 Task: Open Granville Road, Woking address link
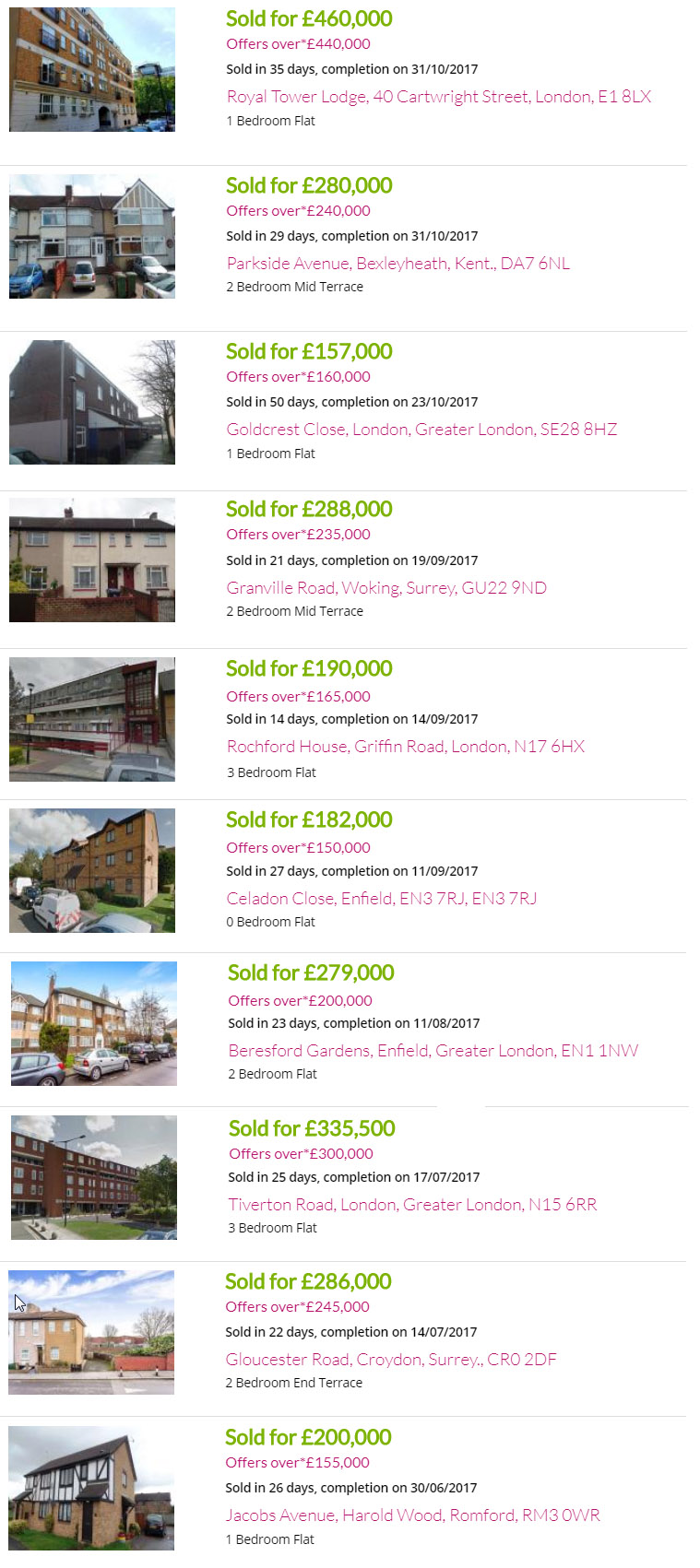pyautogui.click(x=386, y=588)
